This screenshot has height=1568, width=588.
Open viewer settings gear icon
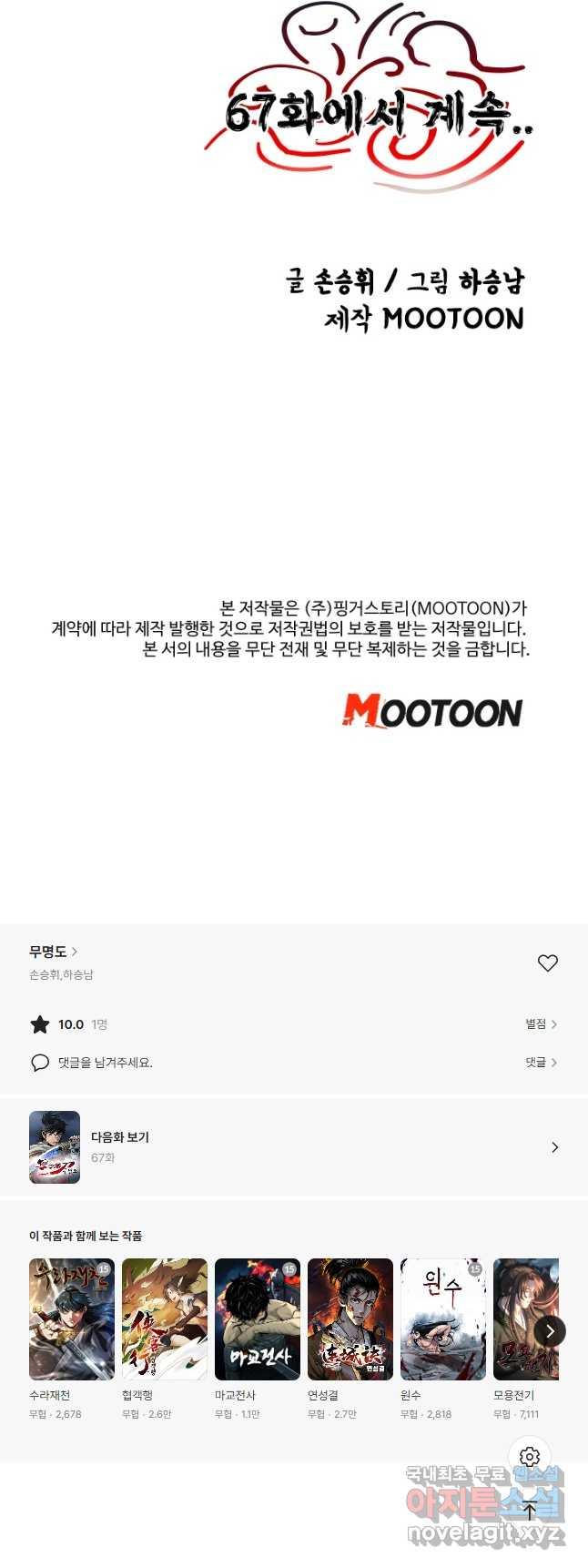pos(530,1457)
